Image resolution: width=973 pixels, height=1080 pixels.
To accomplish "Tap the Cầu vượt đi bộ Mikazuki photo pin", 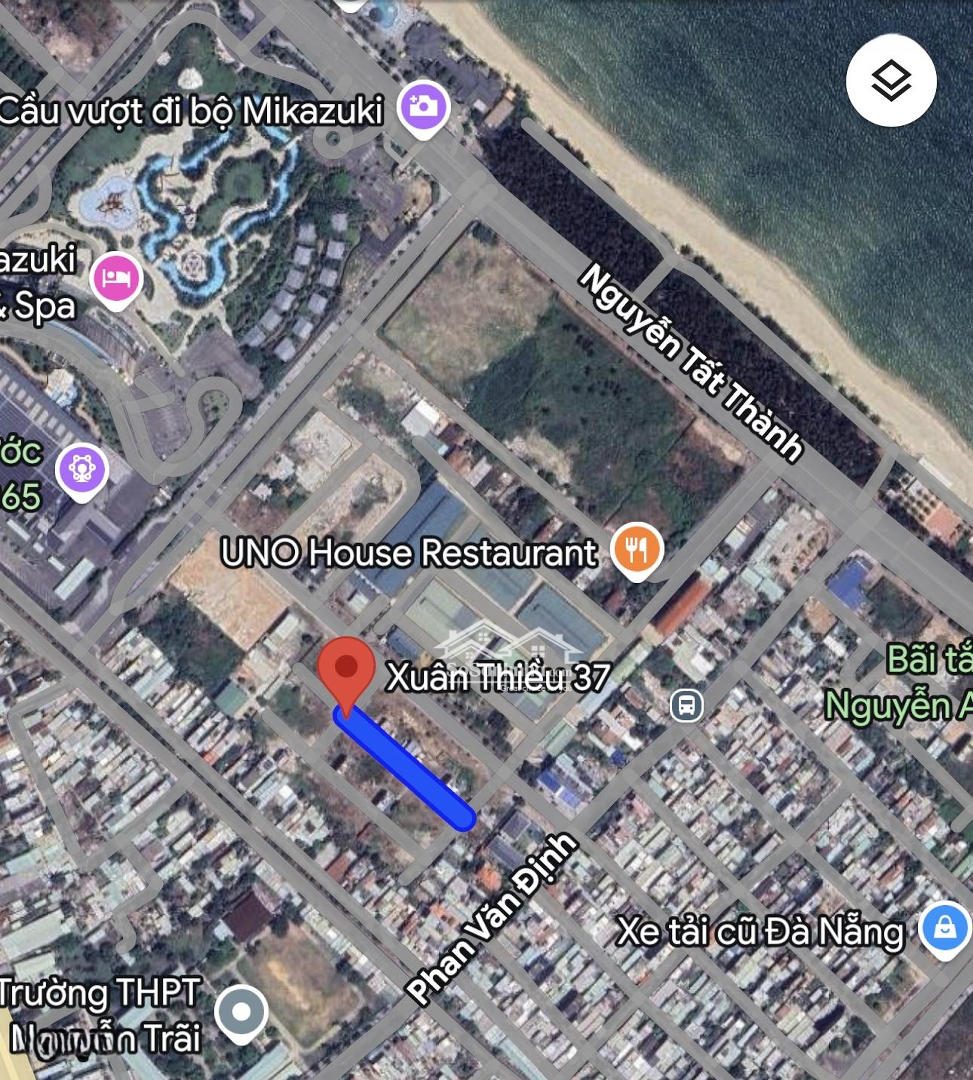I will tap(423, 106).
